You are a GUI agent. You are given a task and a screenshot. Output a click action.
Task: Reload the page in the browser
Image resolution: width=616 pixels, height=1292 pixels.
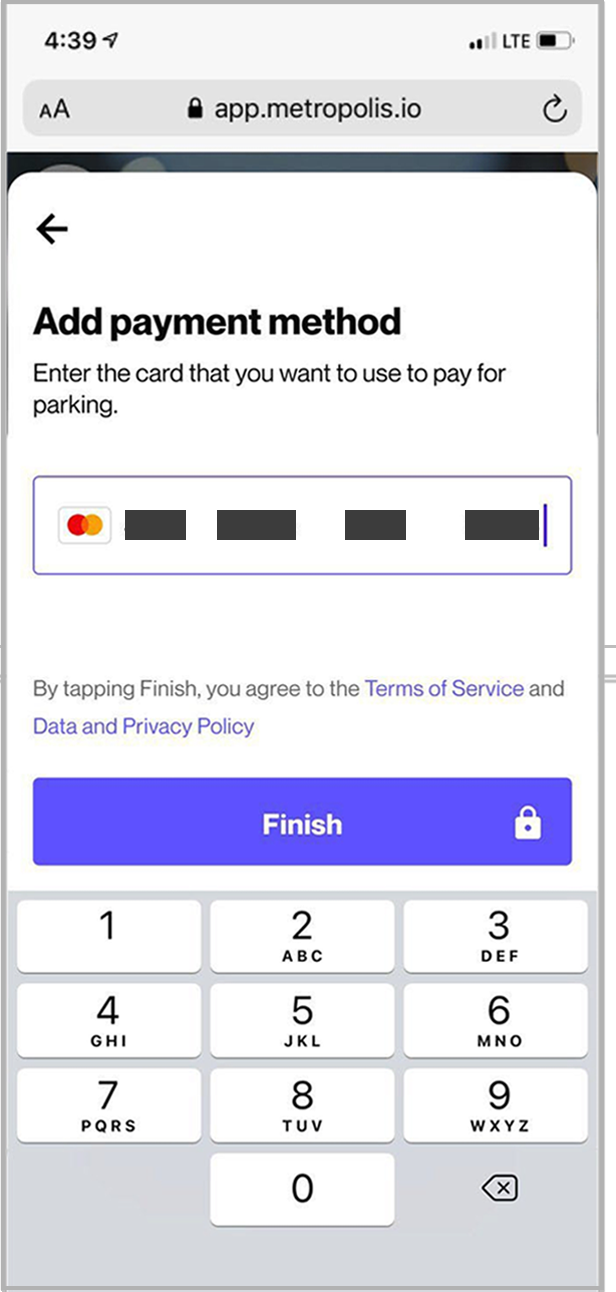pyautogui.click(x=554, y=109)
